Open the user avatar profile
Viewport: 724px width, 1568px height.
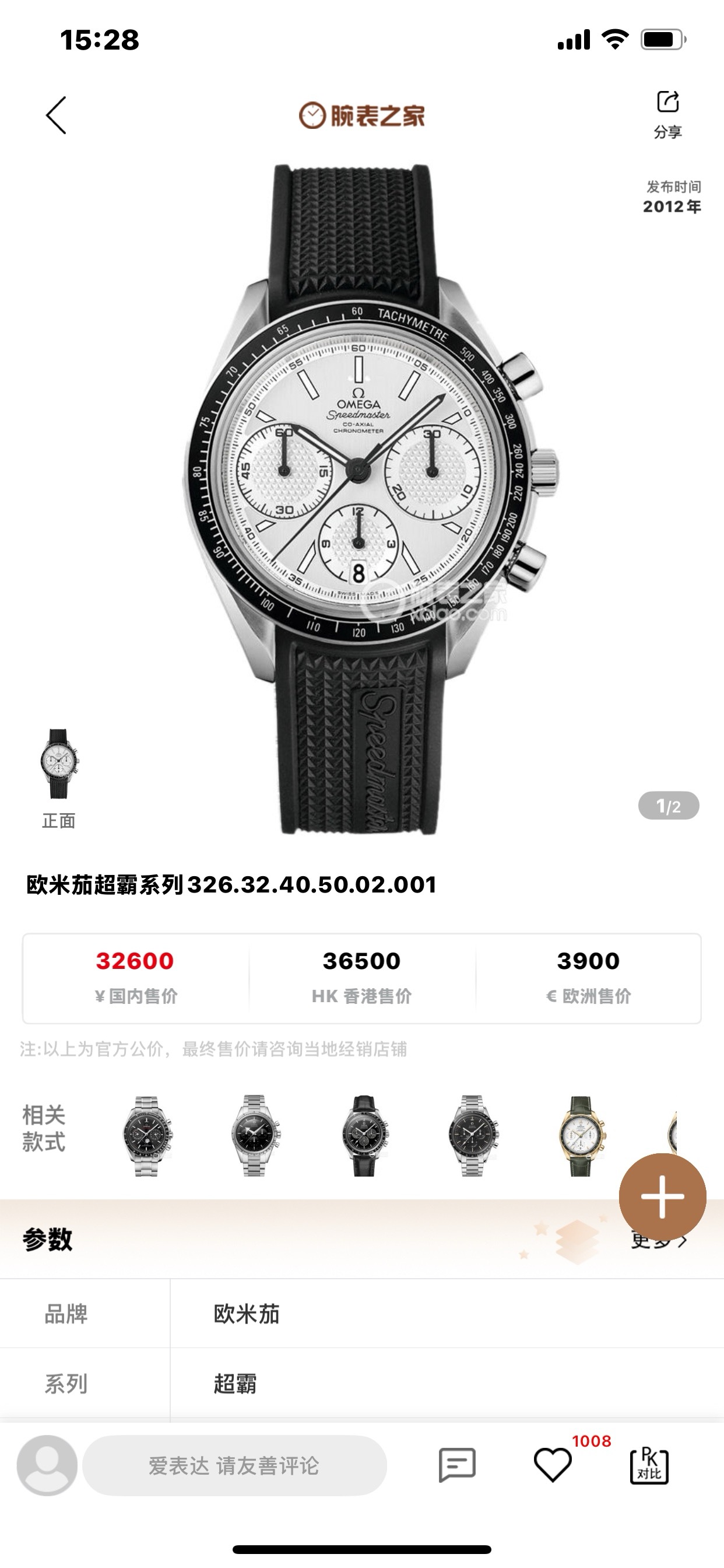(x=47, y=1466)
